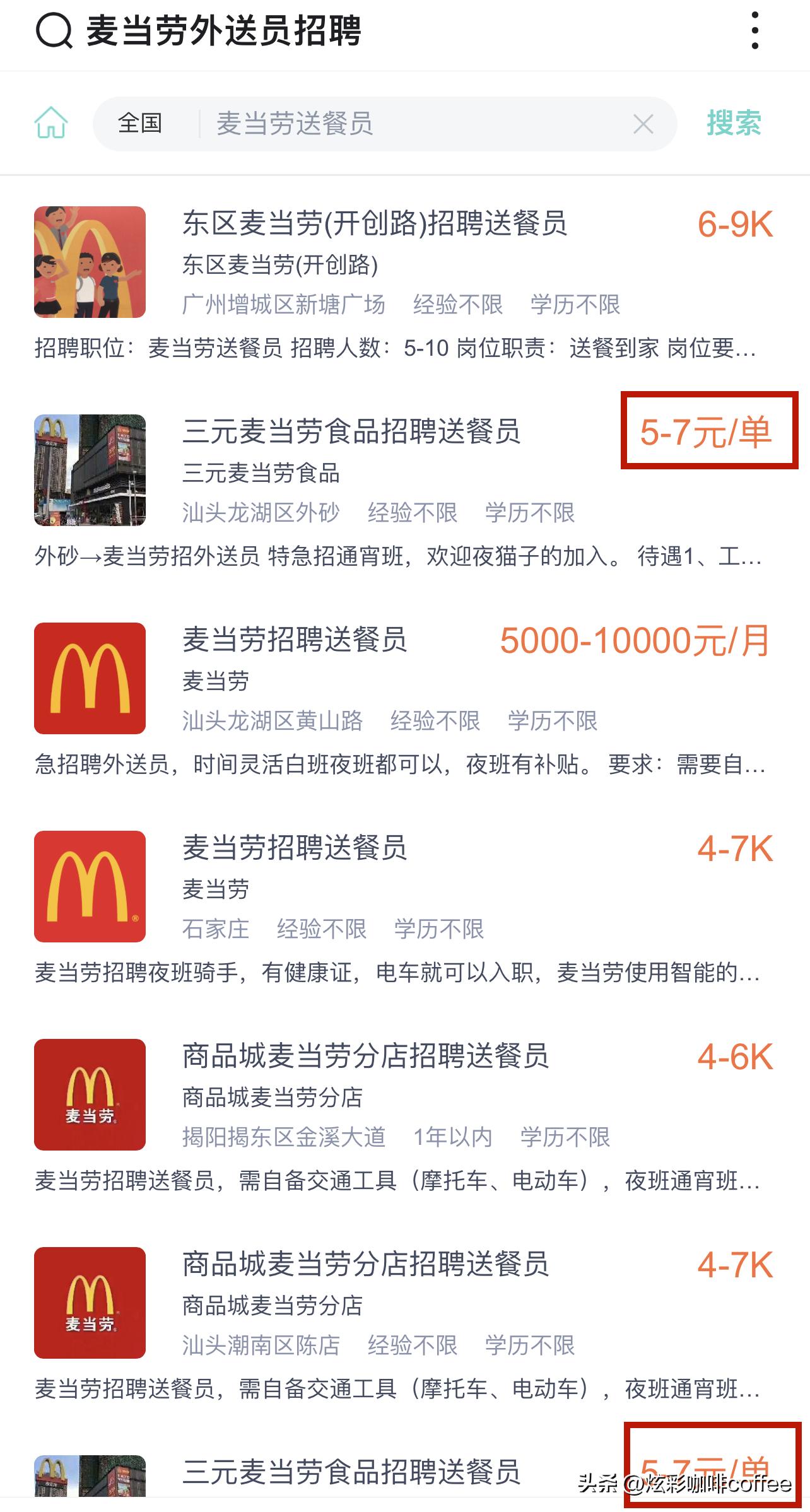Open the 三元麦当劳食品 storefront photo thumbnail
810x1512 pixels.
[90, 470]
